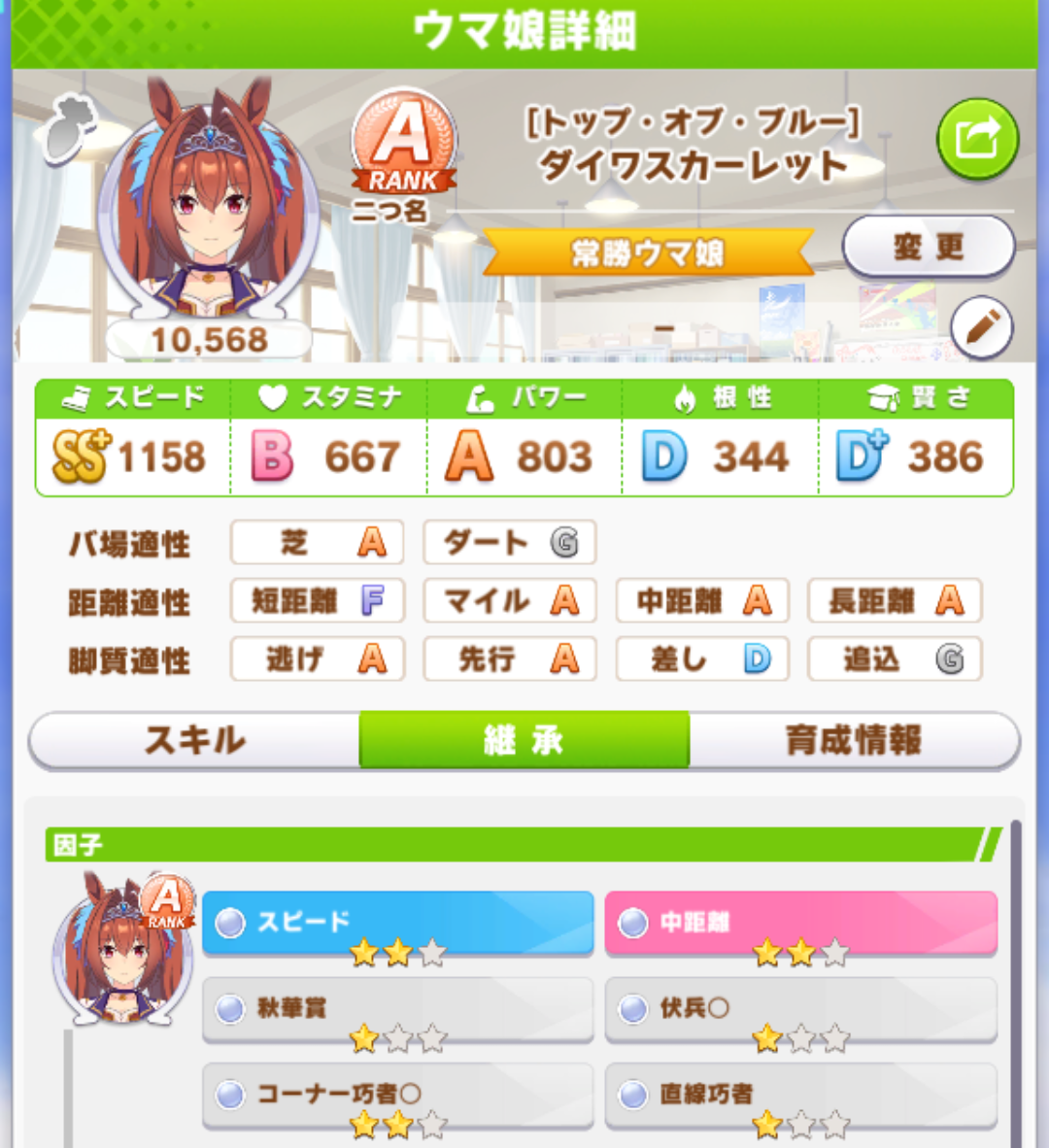Open the 伏兵○ factor

click(800, 1009)
